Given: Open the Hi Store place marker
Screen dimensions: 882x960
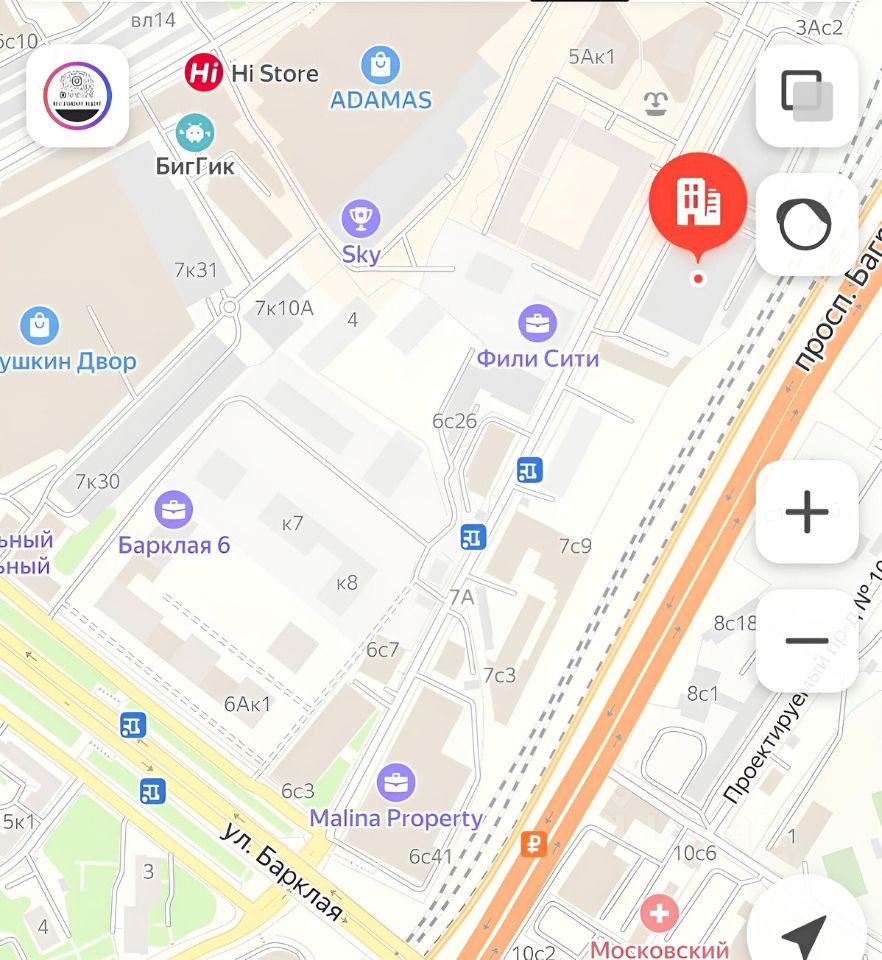Looking at the screenshot, I should click(203, 73).
